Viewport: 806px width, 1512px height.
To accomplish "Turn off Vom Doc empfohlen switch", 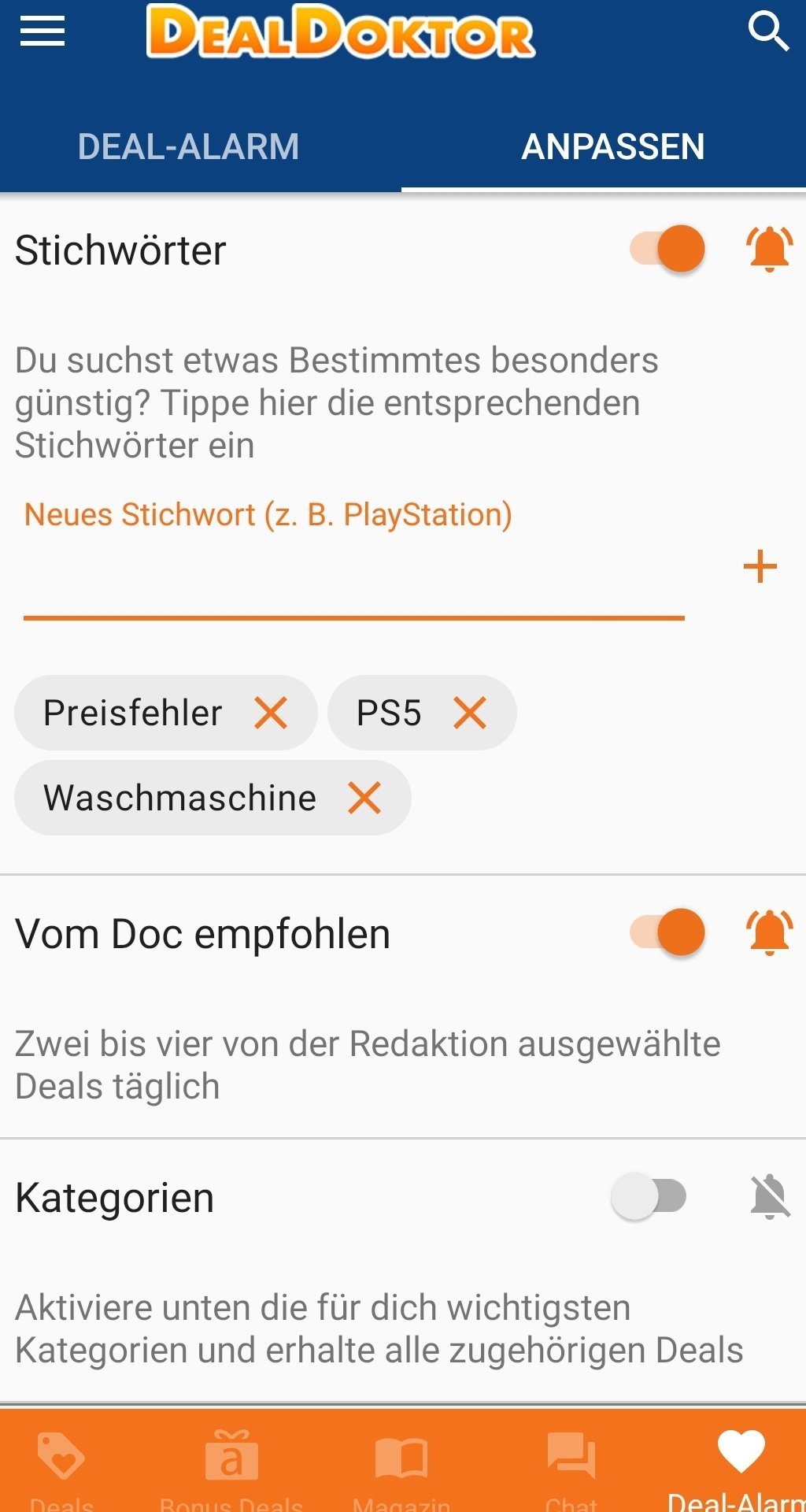I will point(667,932).
